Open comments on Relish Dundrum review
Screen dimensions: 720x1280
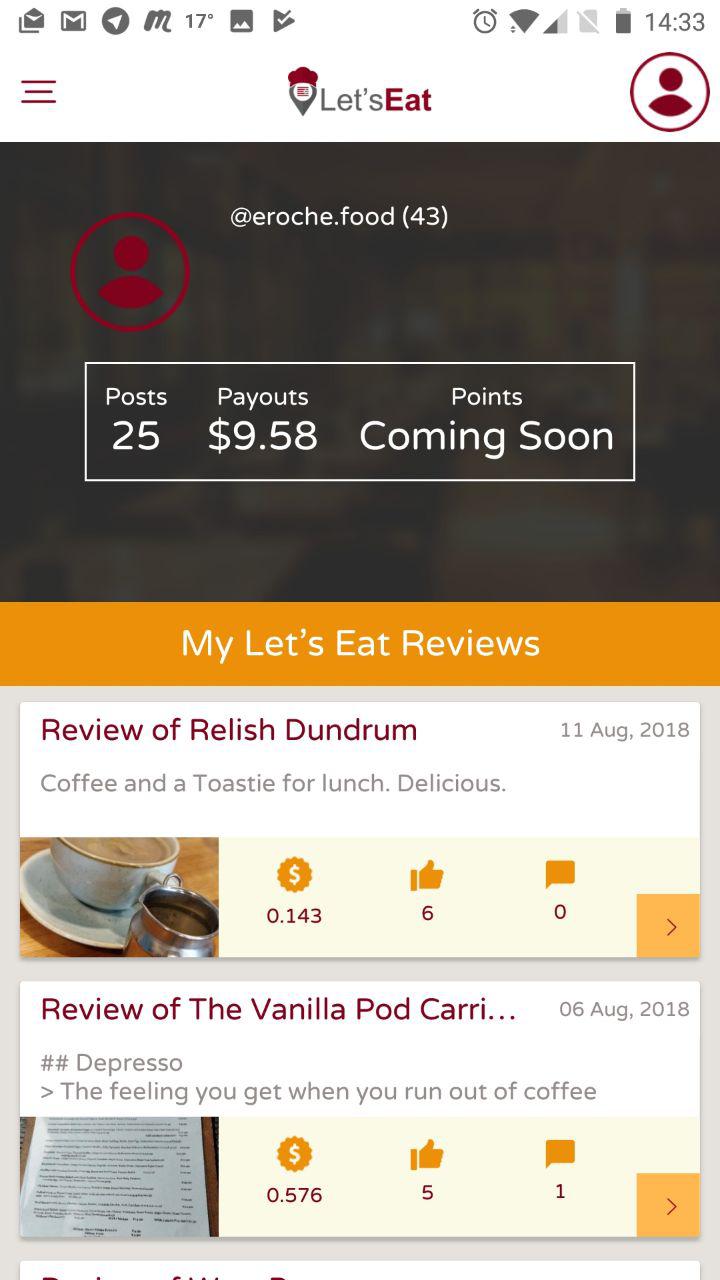click(x=560, y=877)
